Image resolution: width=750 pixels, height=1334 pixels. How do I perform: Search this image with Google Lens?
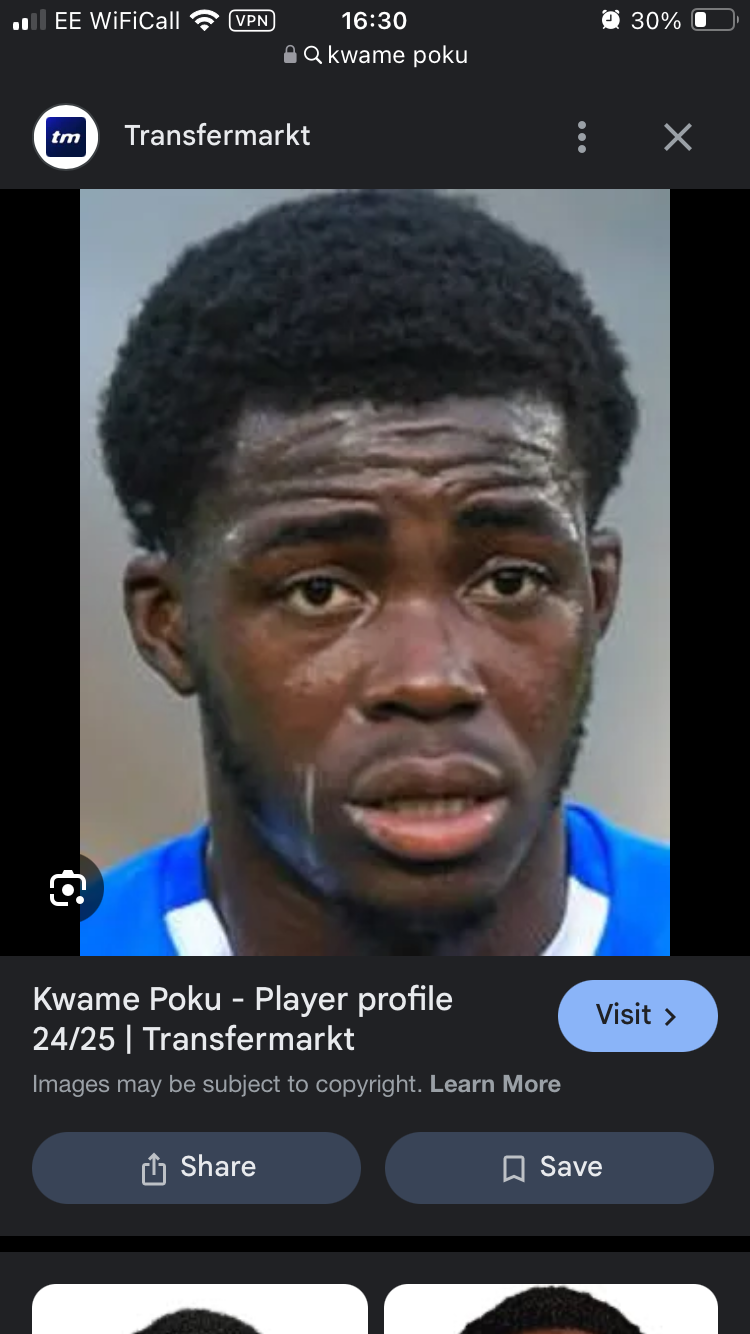coord(68,888)
